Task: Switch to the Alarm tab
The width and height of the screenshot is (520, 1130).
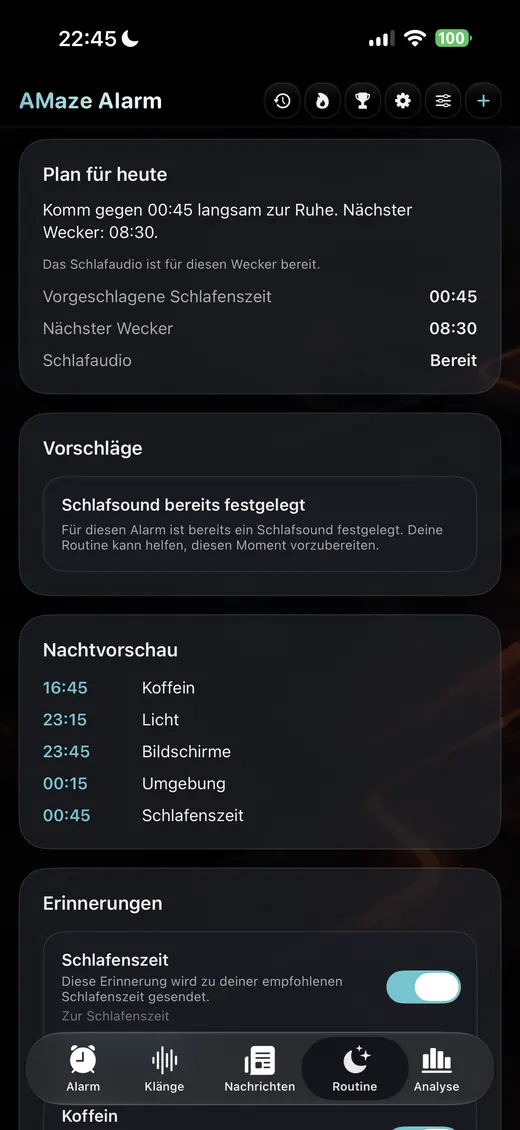Action: pyautogui.click(x=83, y=1069)
